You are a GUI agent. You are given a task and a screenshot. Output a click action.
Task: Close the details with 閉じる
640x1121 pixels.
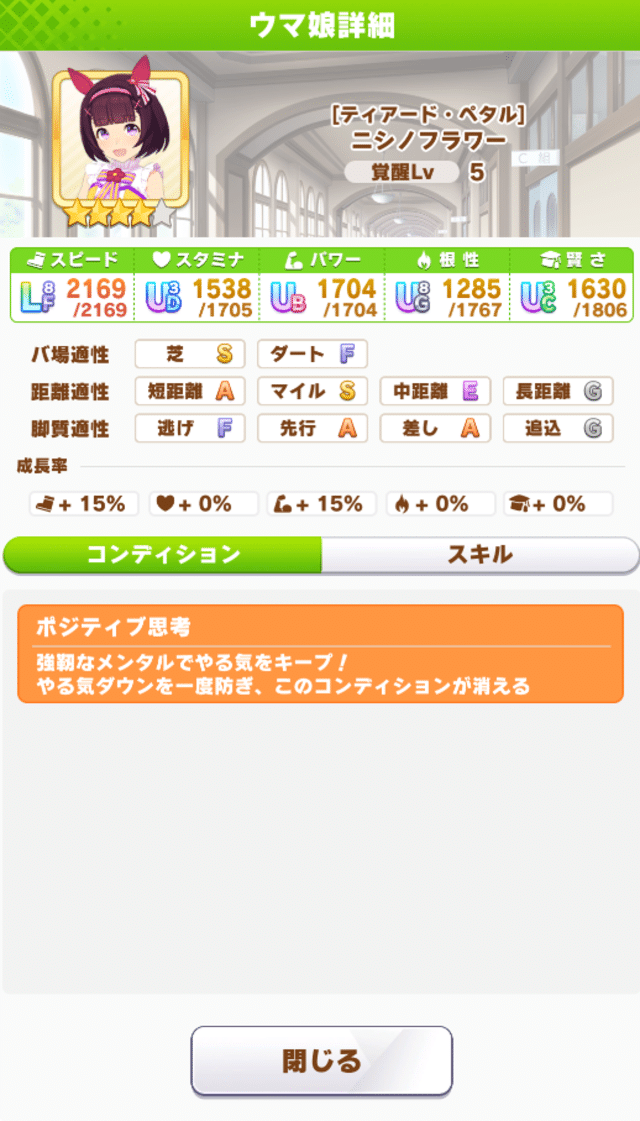coord(321,1060)
